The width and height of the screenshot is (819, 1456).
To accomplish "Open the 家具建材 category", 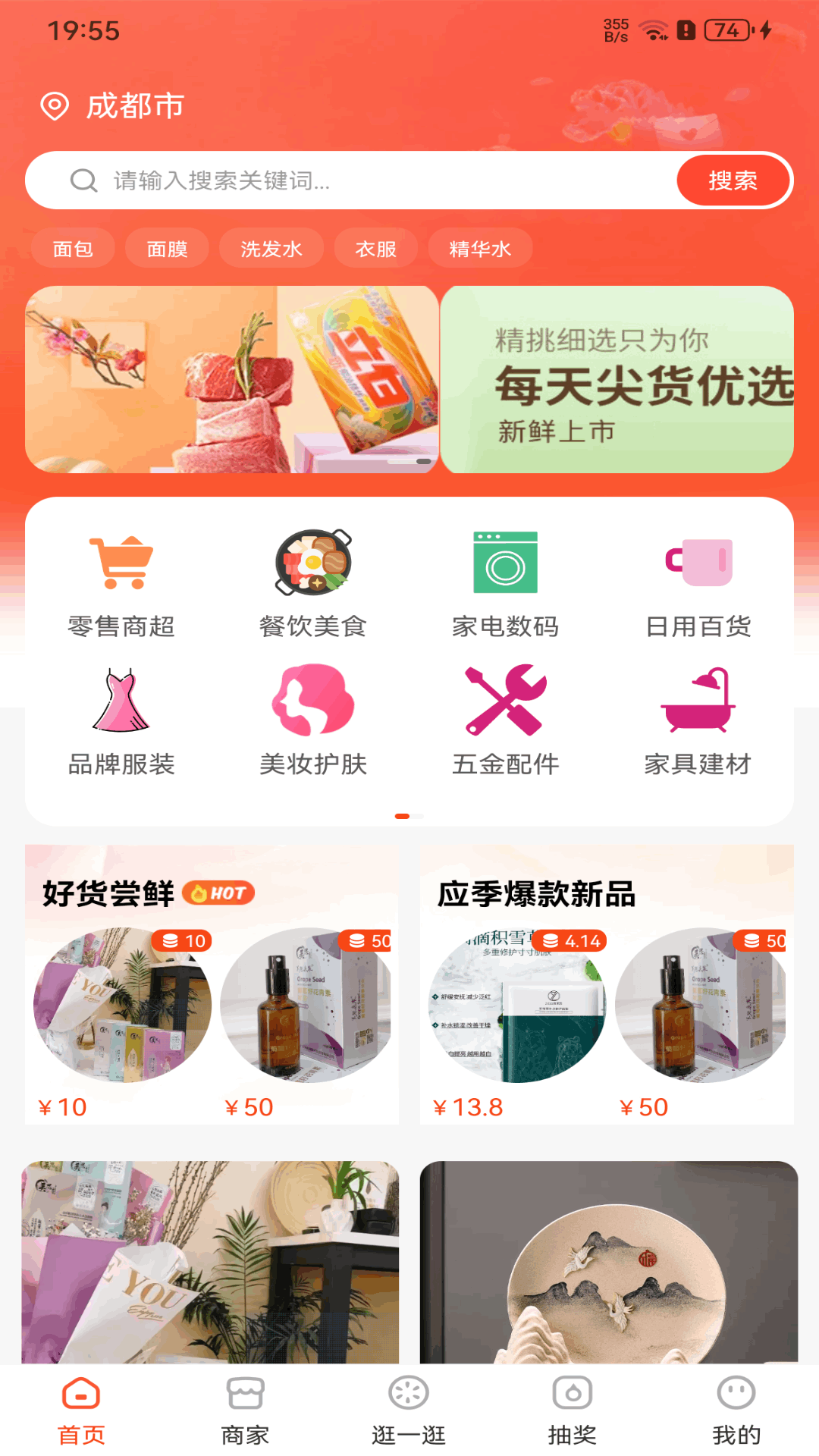I will coord(698,720).
